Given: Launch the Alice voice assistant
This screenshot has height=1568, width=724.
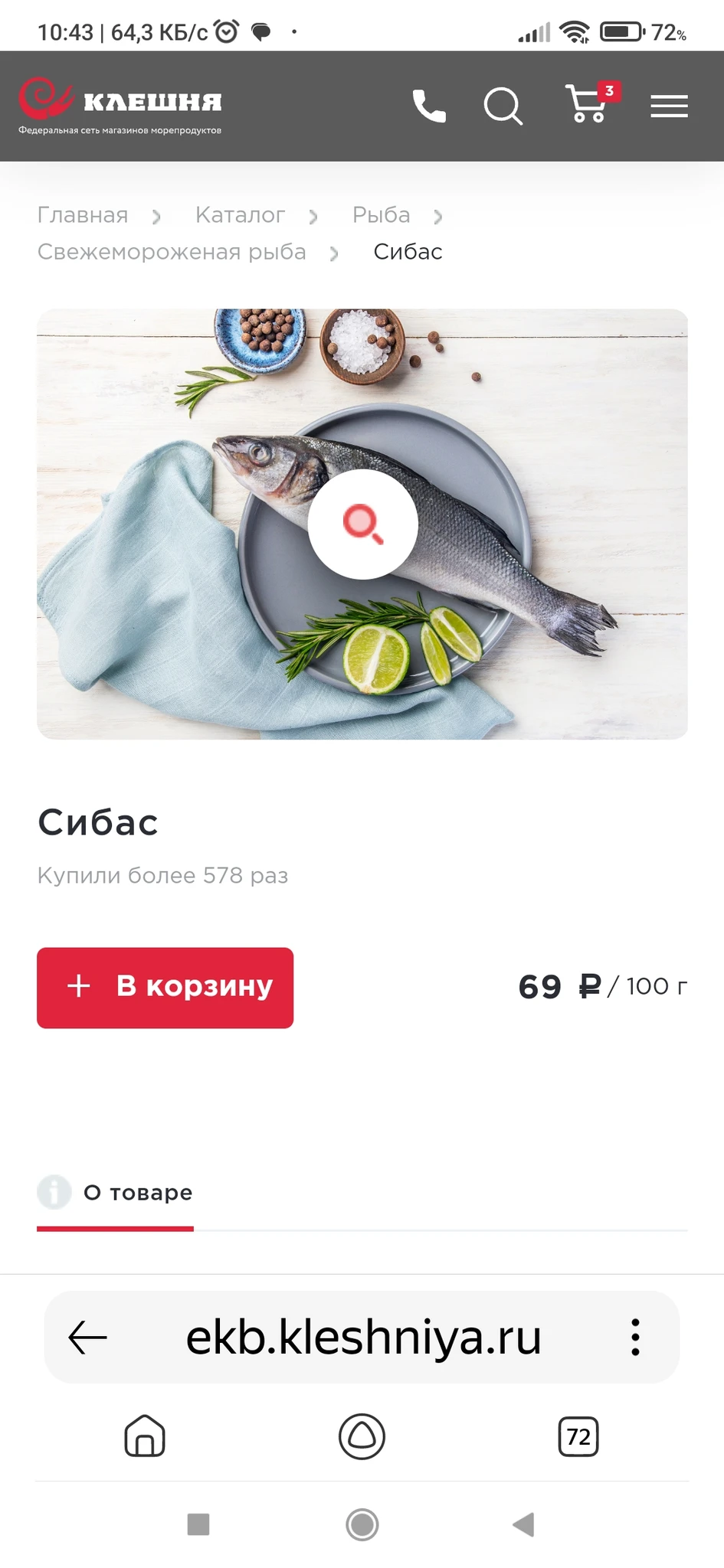Looking at the screenshot, I should tap(362, 1436).
